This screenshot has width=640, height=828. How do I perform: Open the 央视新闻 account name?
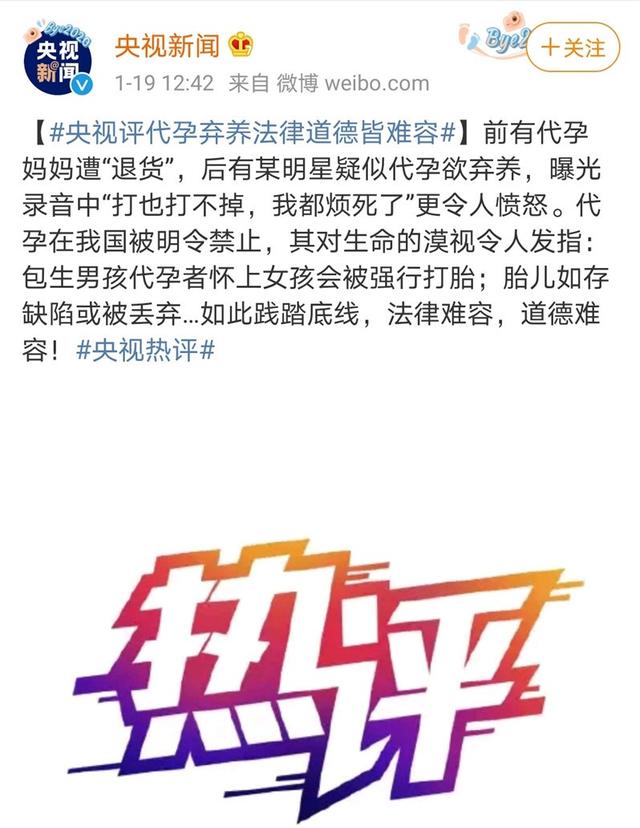point(167,44)
